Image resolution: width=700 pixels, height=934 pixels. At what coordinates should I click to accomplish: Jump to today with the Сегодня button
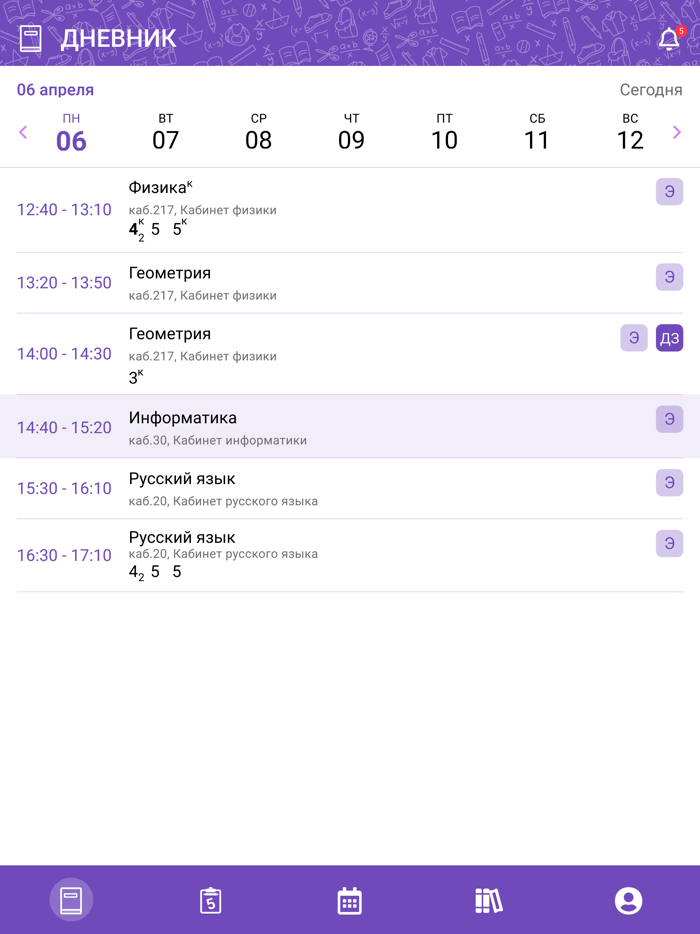(651, 90)
